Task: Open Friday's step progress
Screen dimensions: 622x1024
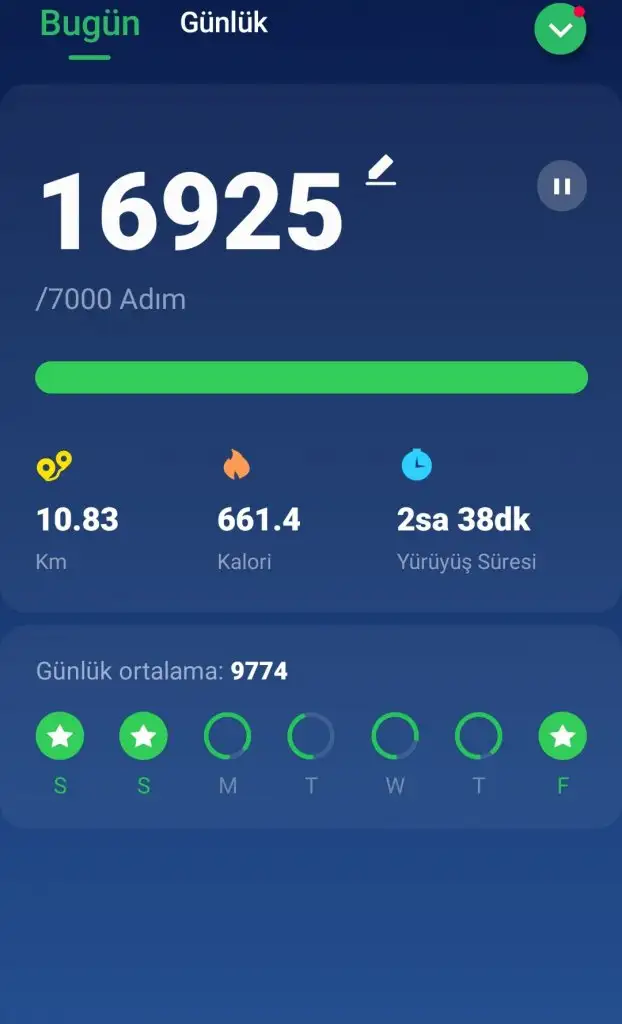Action: point(562,737)
